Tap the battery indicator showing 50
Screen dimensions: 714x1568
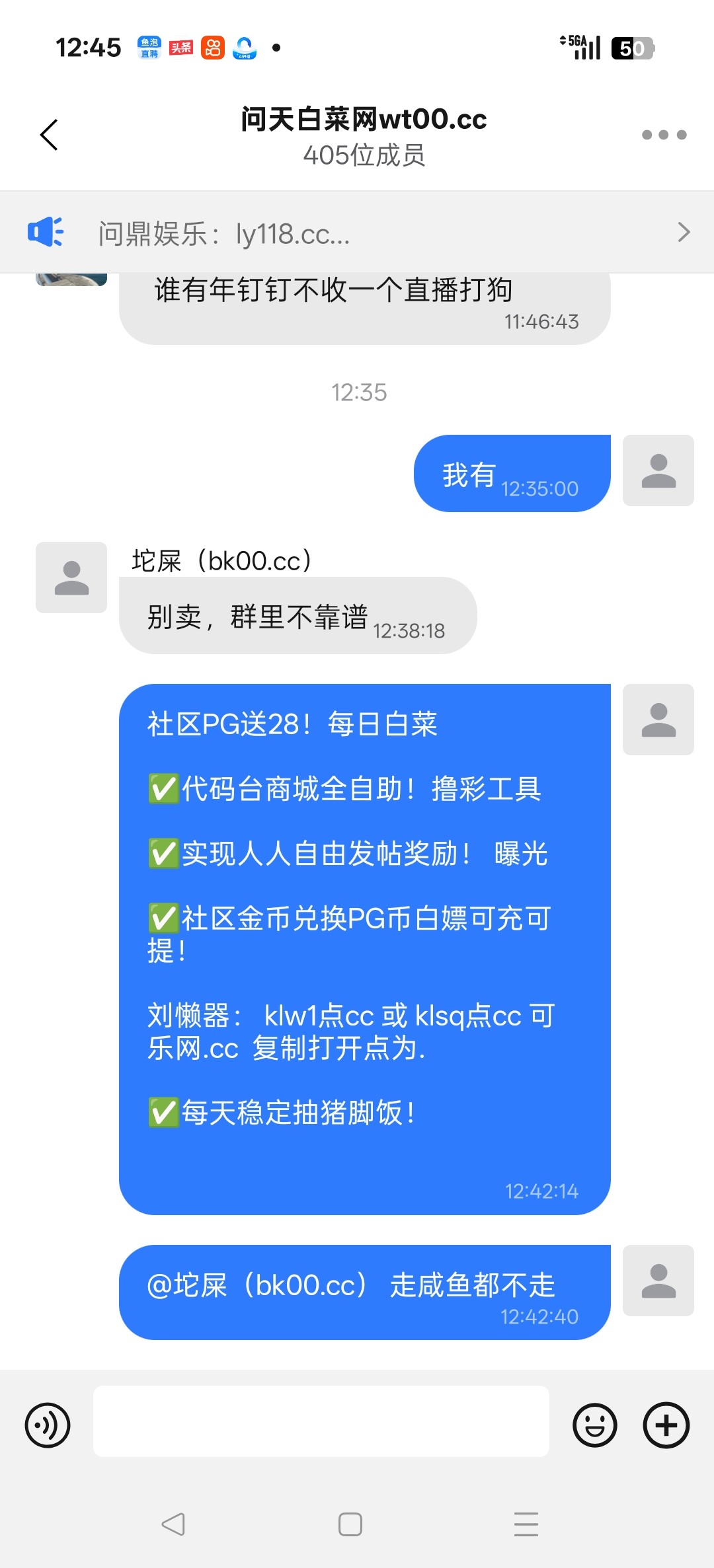(x=635, y=48)
